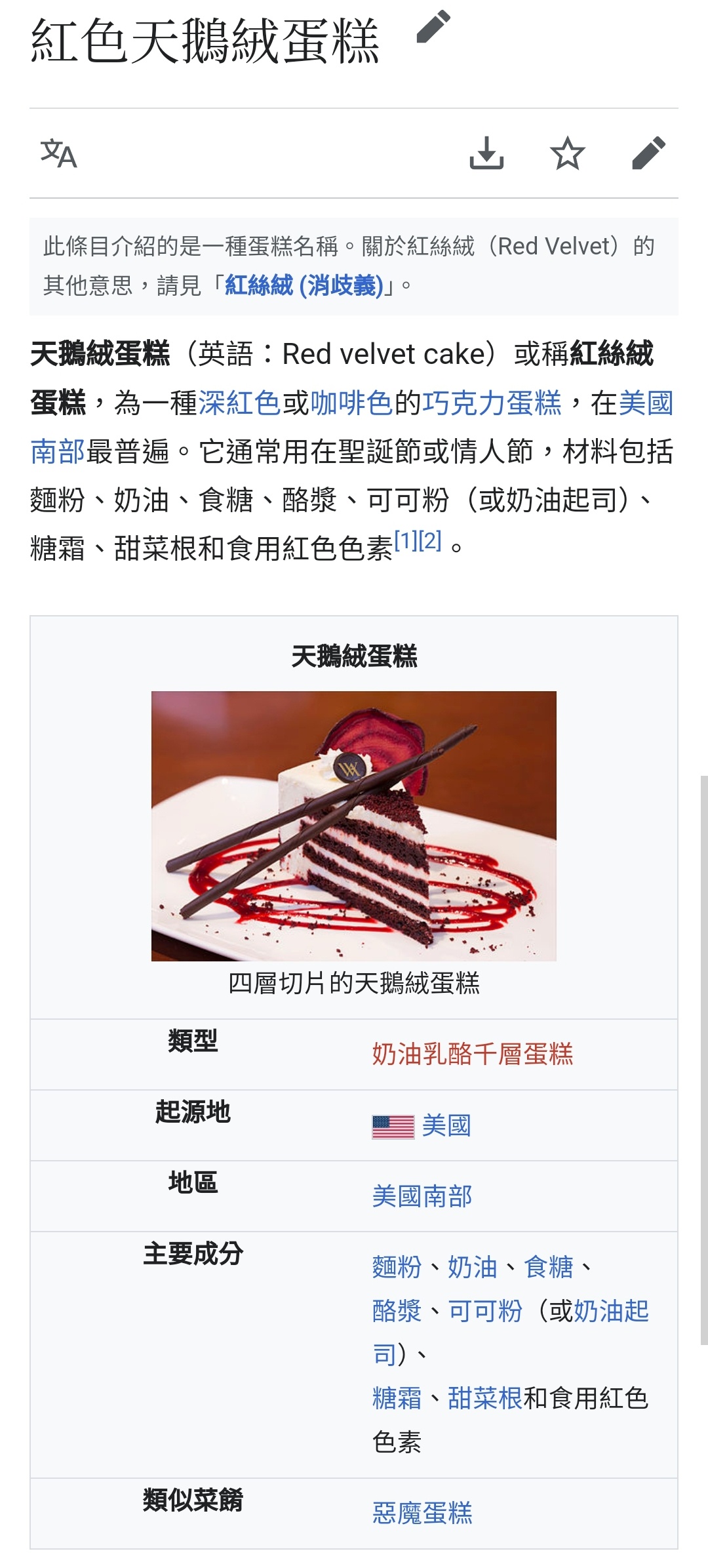Open the red 奶油乳酪千層蛋糕 link
This screenshot has height=1568, width=708.
click(x=472, y=1055)
